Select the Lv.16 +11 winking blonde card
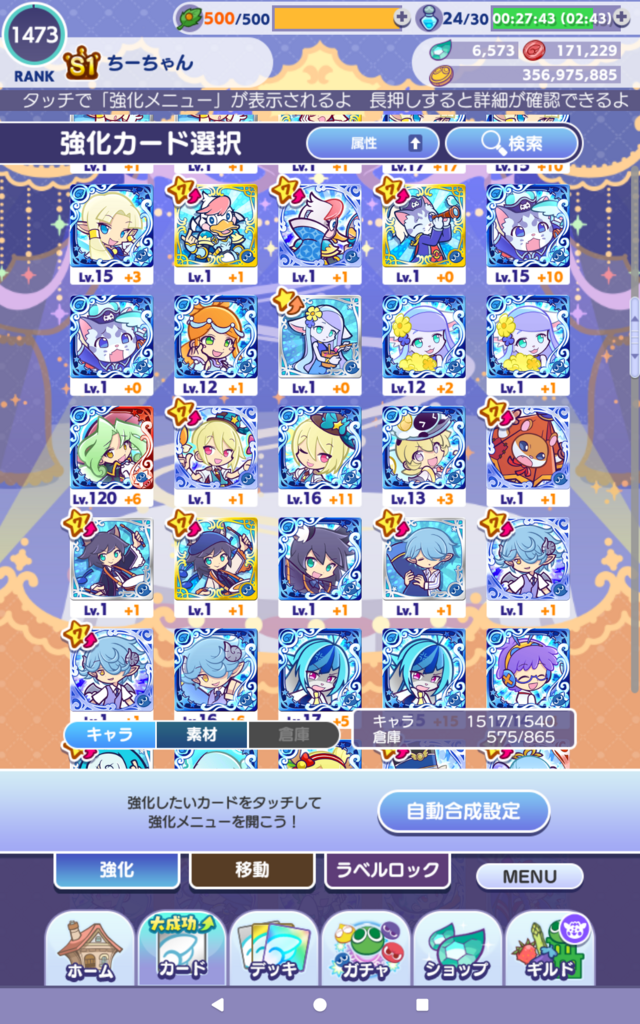Screen dimensions: 640x1024 click(x=320, y=457)
